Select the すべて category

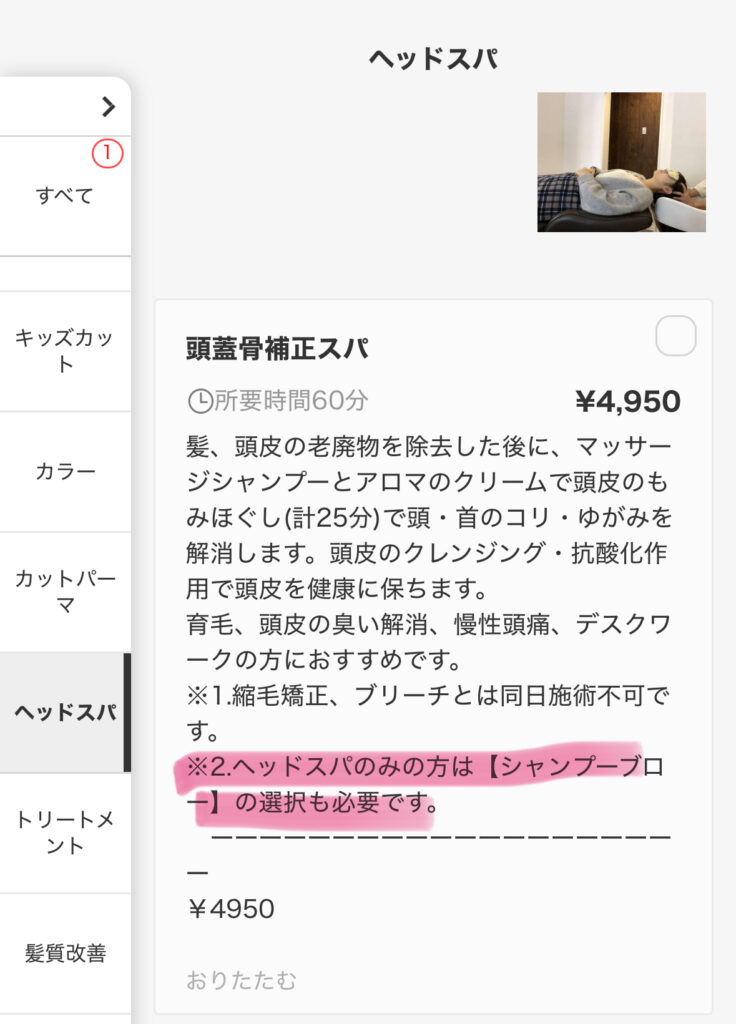(64, 196)
